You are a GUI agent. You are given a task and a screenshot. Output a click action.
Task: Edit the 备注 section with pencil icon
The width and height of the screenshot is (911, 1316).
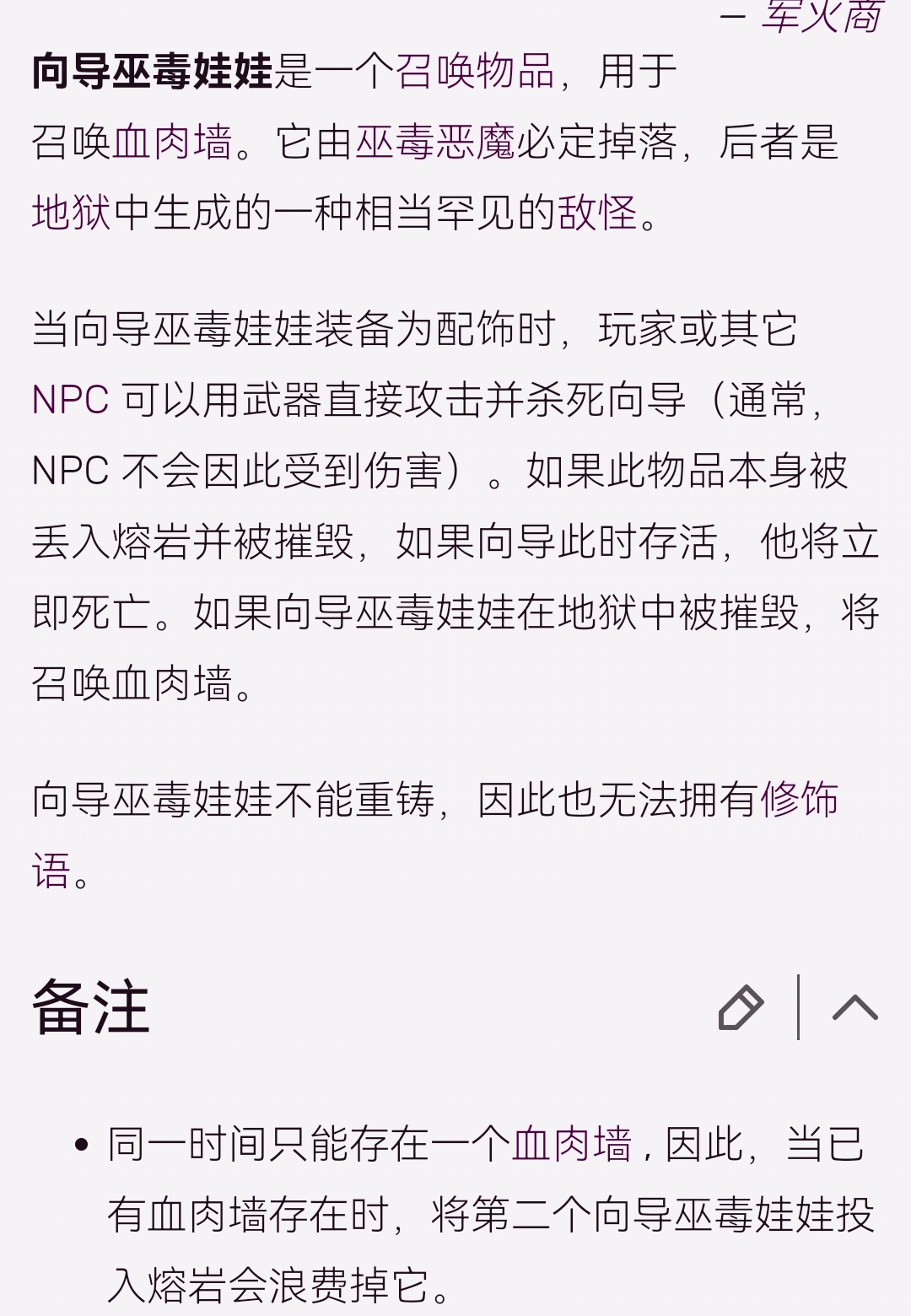coord(741,1007)
